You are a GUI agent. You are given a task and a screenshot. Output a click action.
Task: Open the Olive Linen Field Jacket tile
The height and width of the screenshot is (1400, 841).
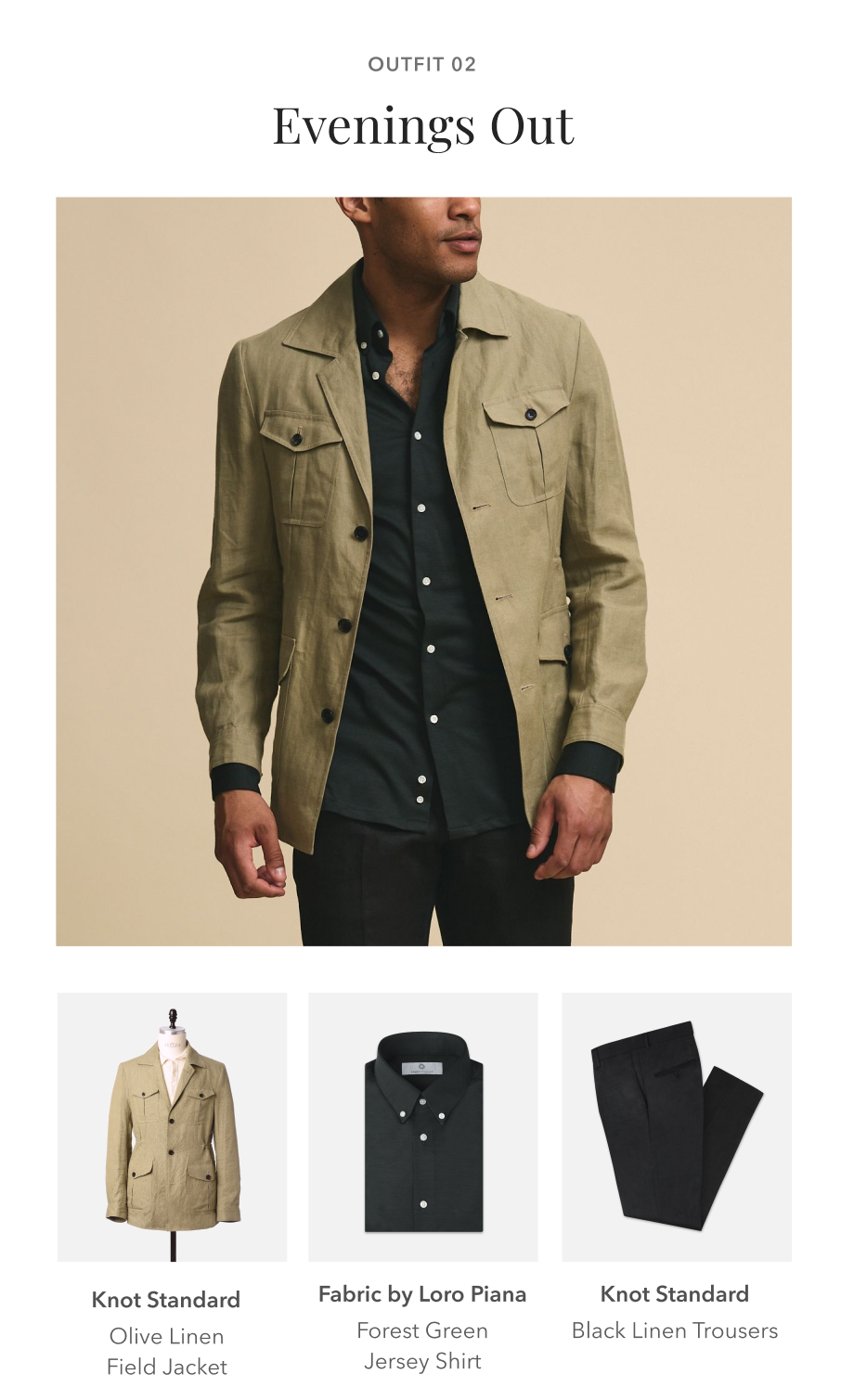pos(172,1126)
